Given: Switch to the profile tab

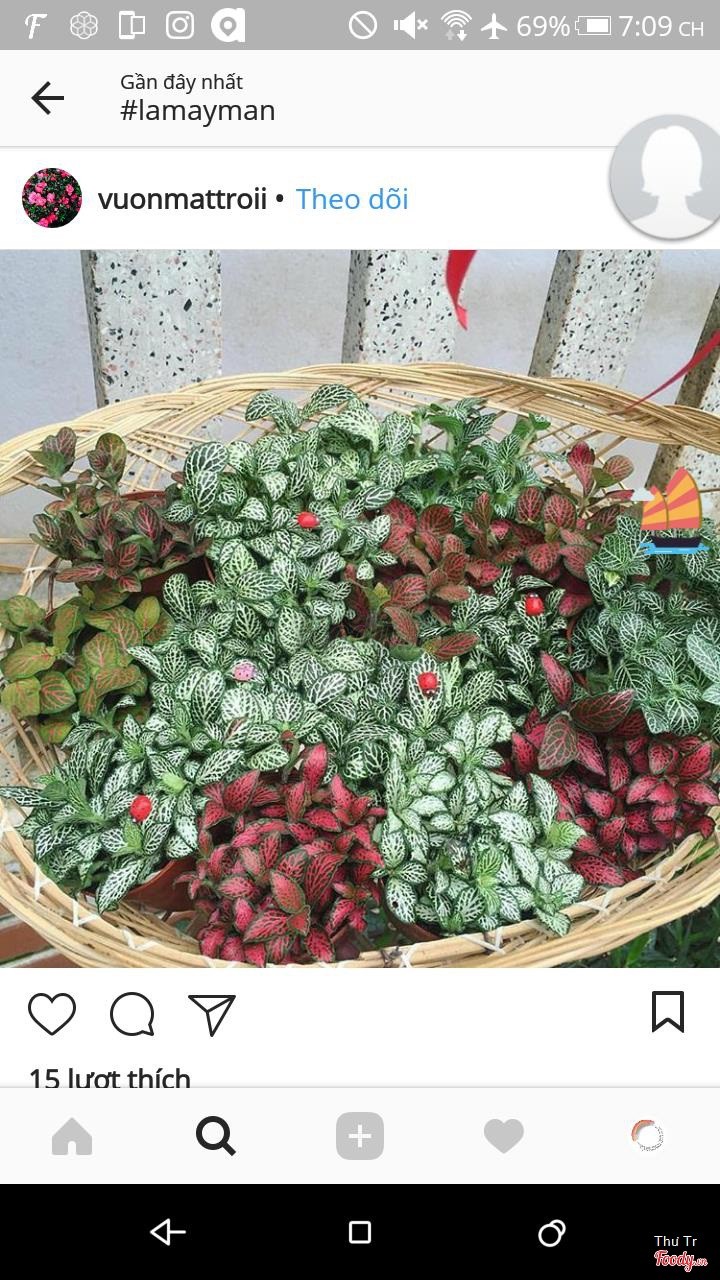Looking at the screenshot, I should [x=648, y=1136].
